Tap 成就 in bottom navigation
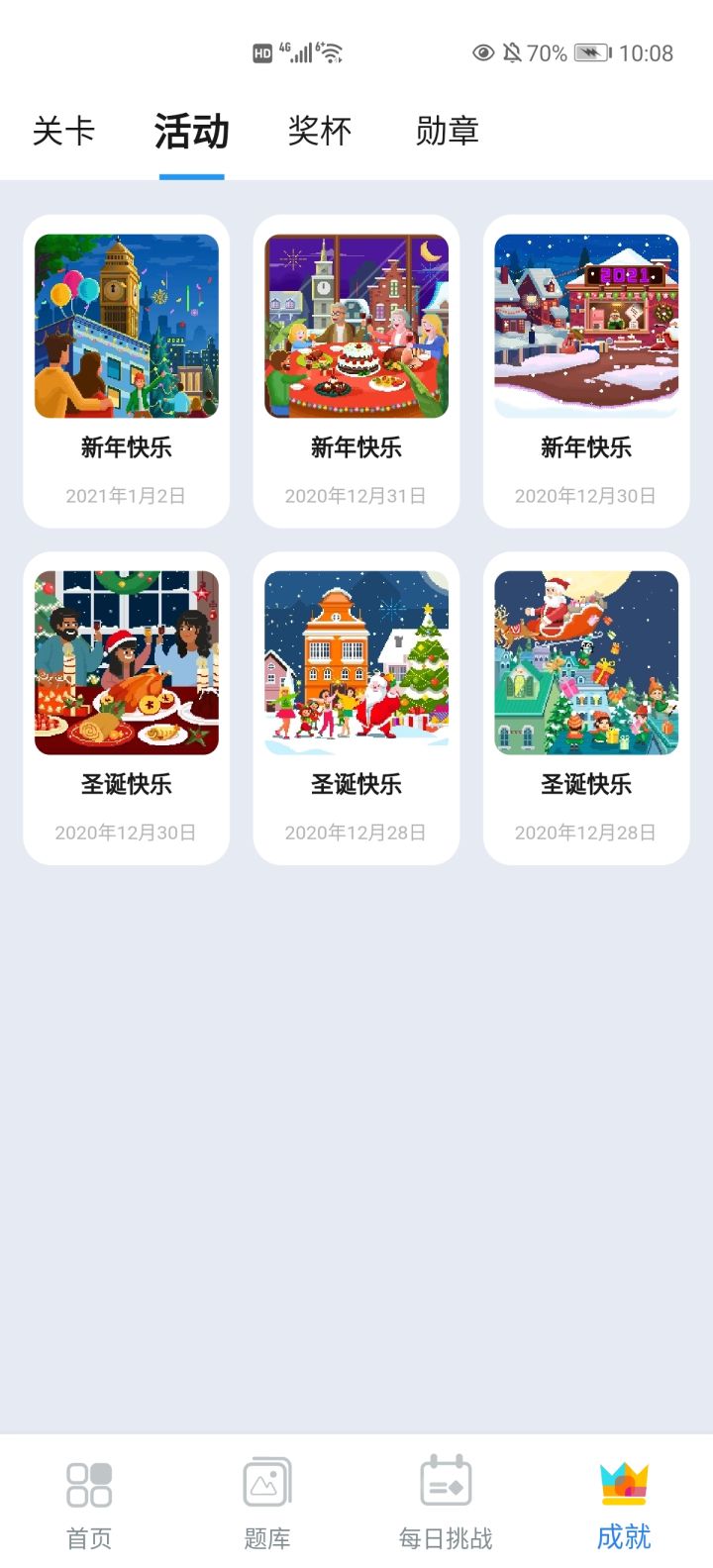Viewport: 713px width, 1568px height. (x=624, y=1503)
